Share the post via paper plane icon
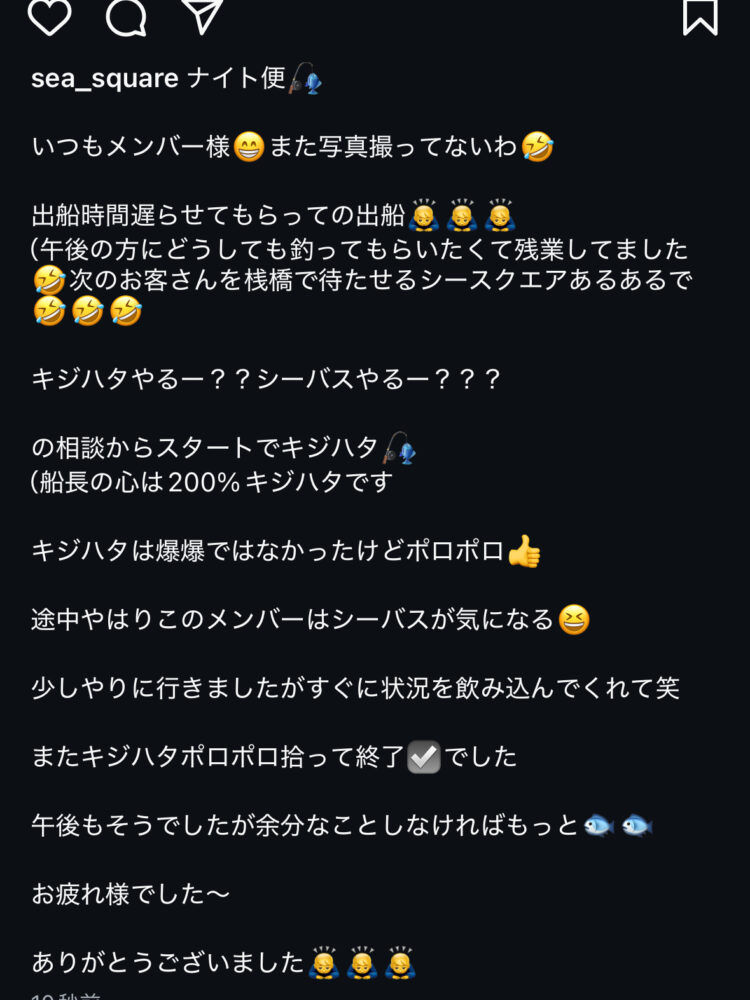The width and height of the screenshot is (750, 1000). [202, 13]
